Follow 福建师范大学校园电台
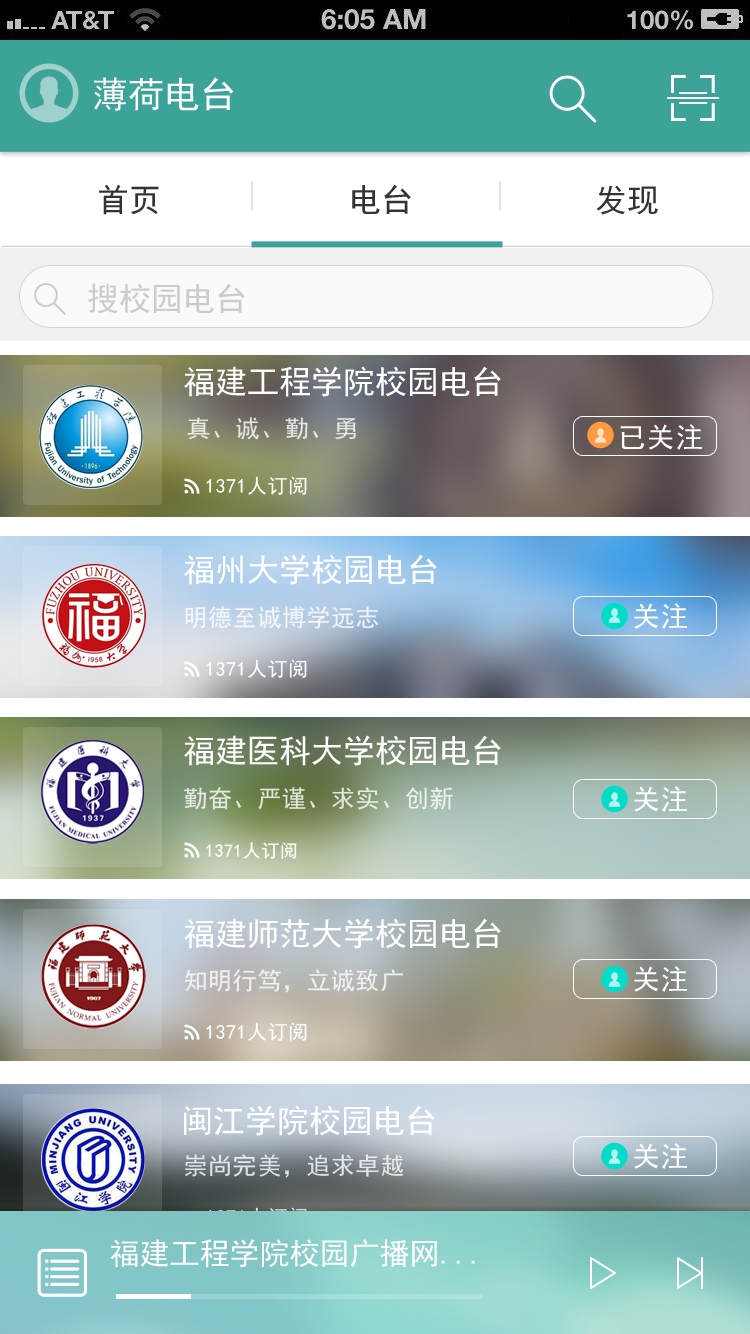The height and width of the screenshot is (1334, 750). [645, 979]
